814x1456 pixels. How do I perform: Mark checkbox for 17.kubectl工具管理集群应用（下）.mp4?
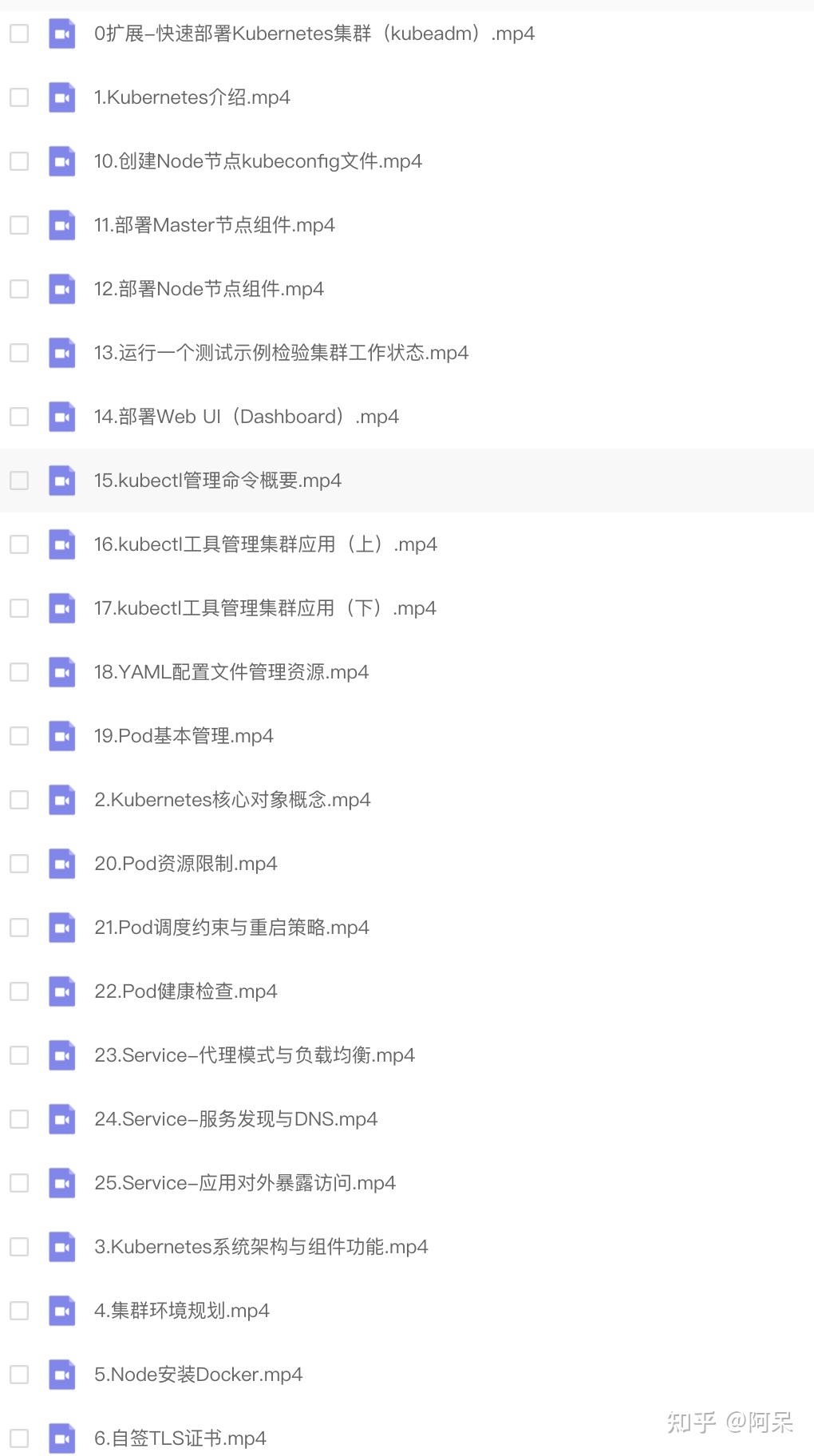pos(19,608)
